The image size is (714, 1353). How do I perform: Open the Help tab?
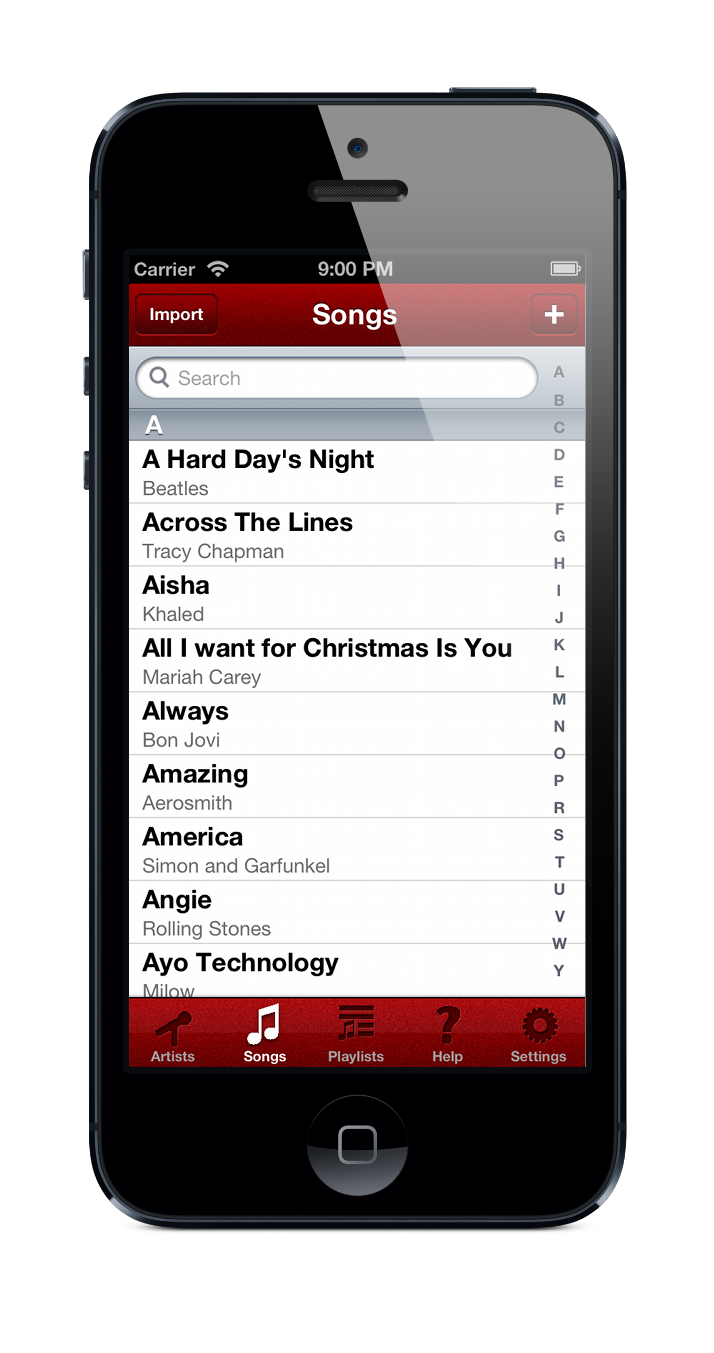447,1034
